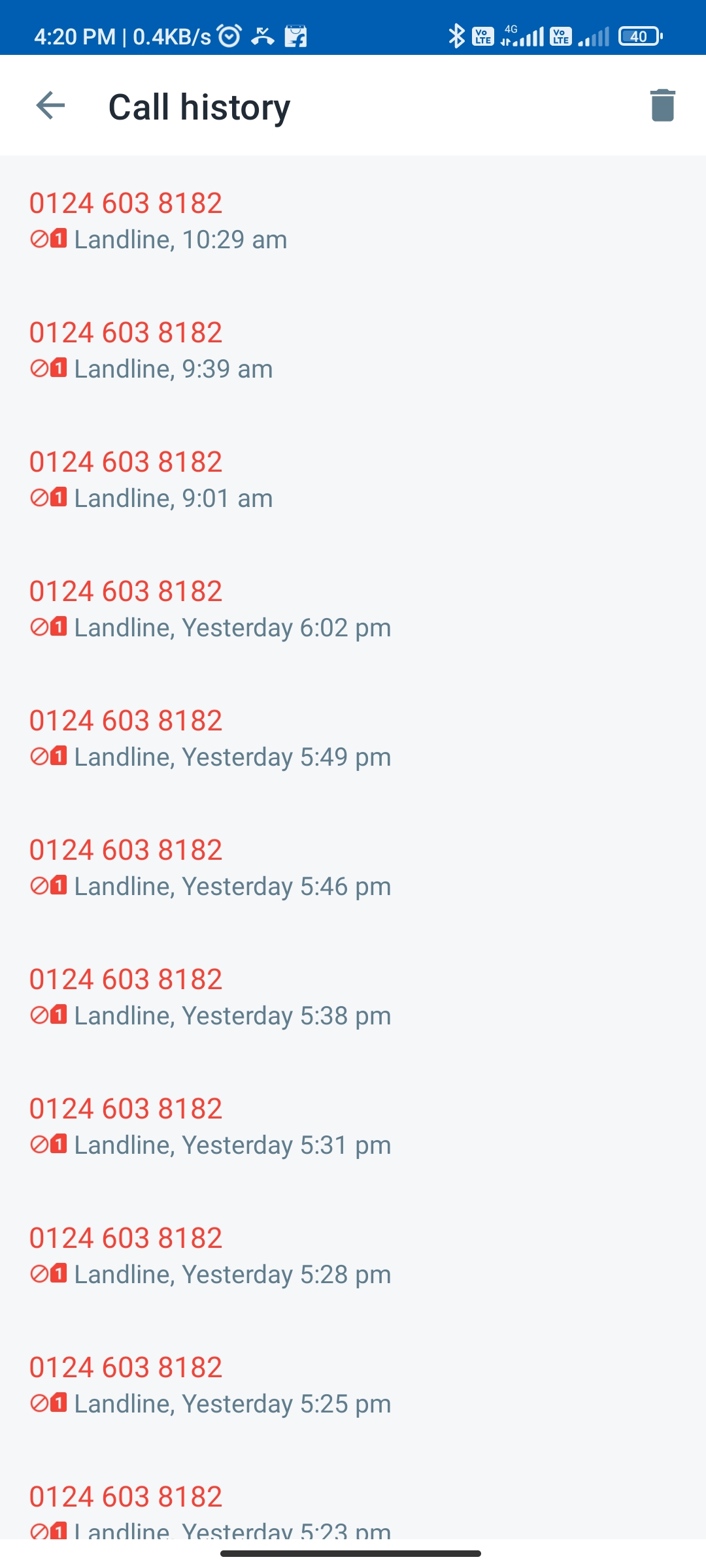Open yesterday's 5:38 pm call record
706x1568 pixels.
[x=353, y=997]
